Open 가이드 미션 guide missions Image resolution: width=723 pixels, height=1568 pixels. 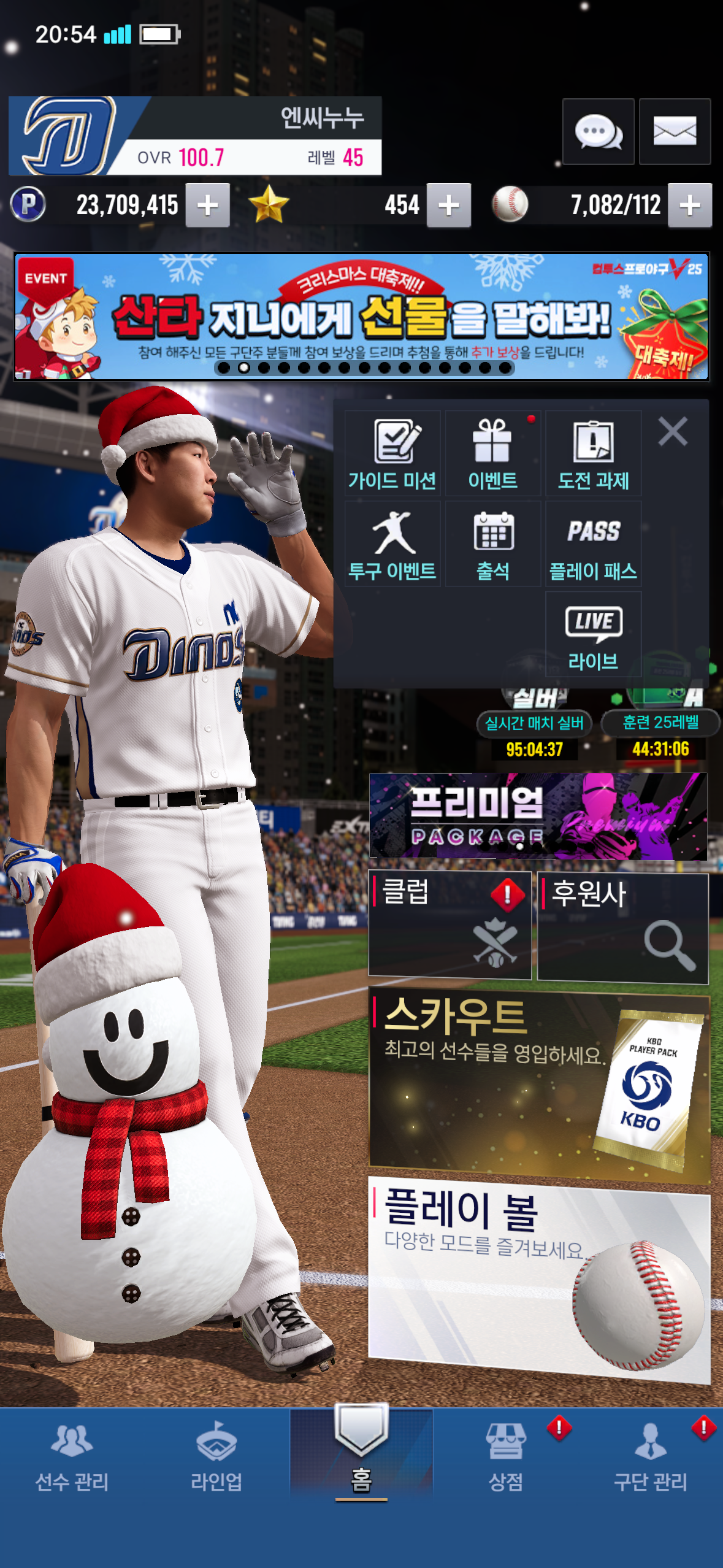click(x=392, y=454)
